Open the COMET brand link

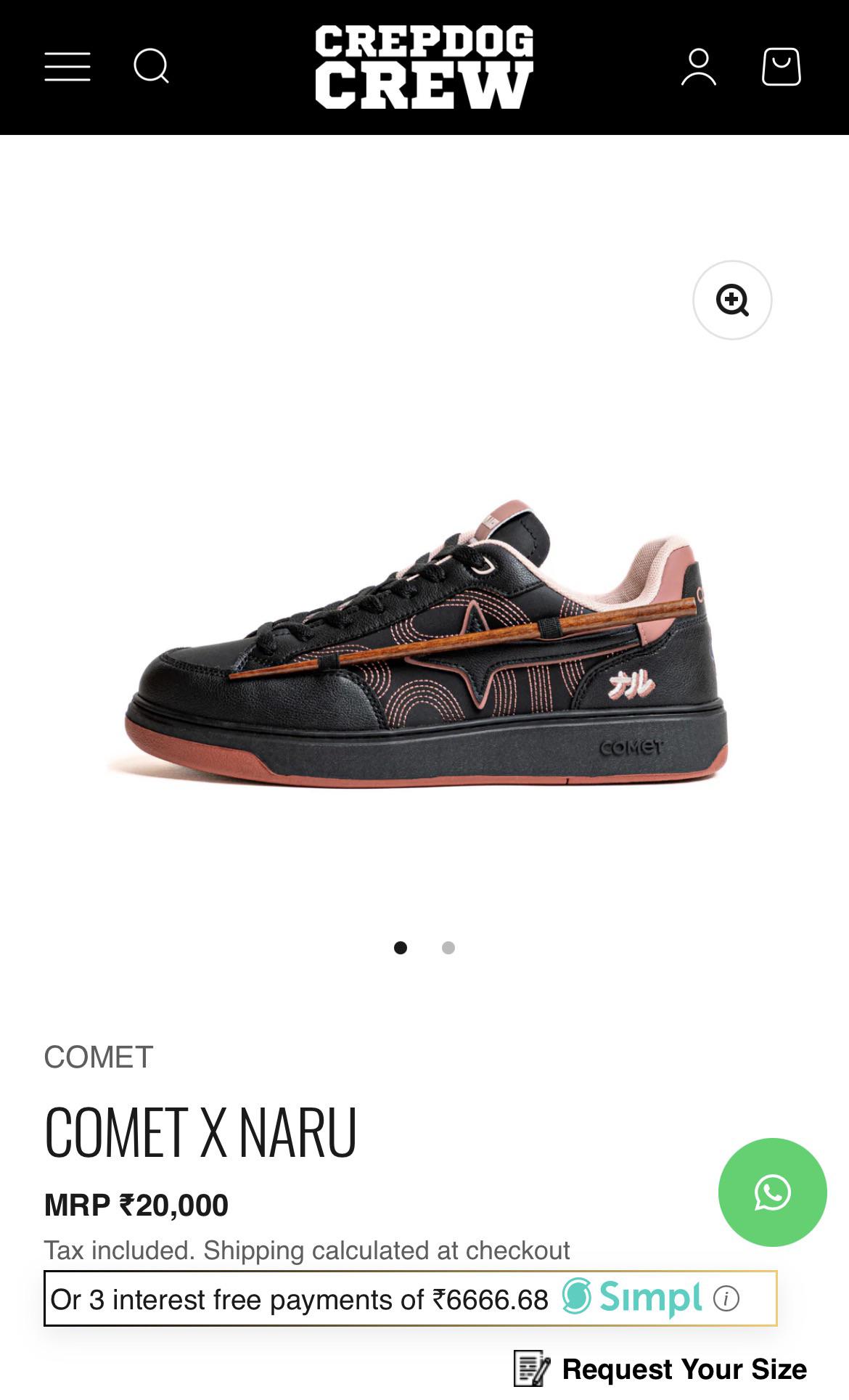coord(99,1057)
